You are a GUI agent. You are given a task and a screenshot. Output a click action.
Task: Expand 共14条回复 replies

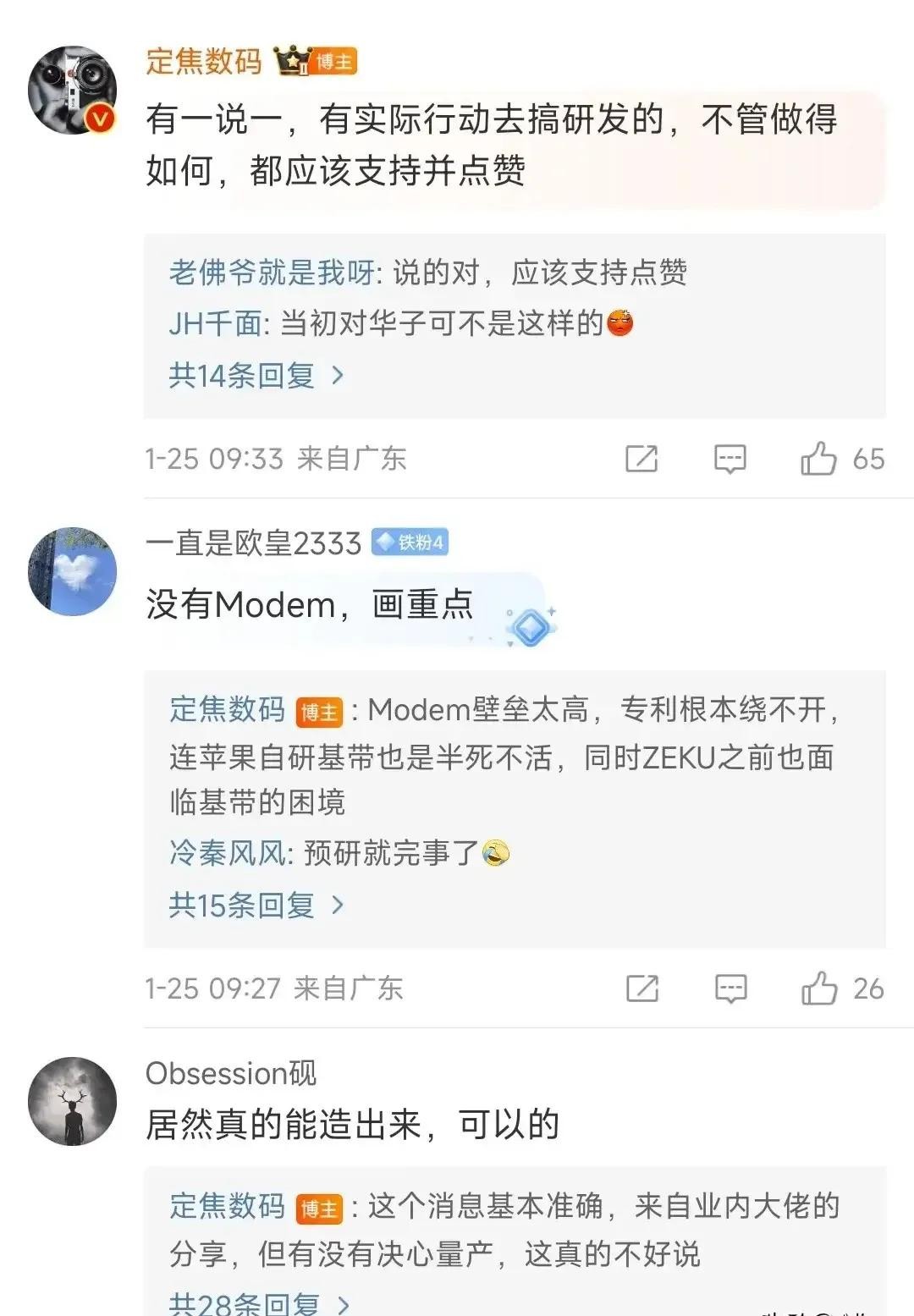point(256,375)
